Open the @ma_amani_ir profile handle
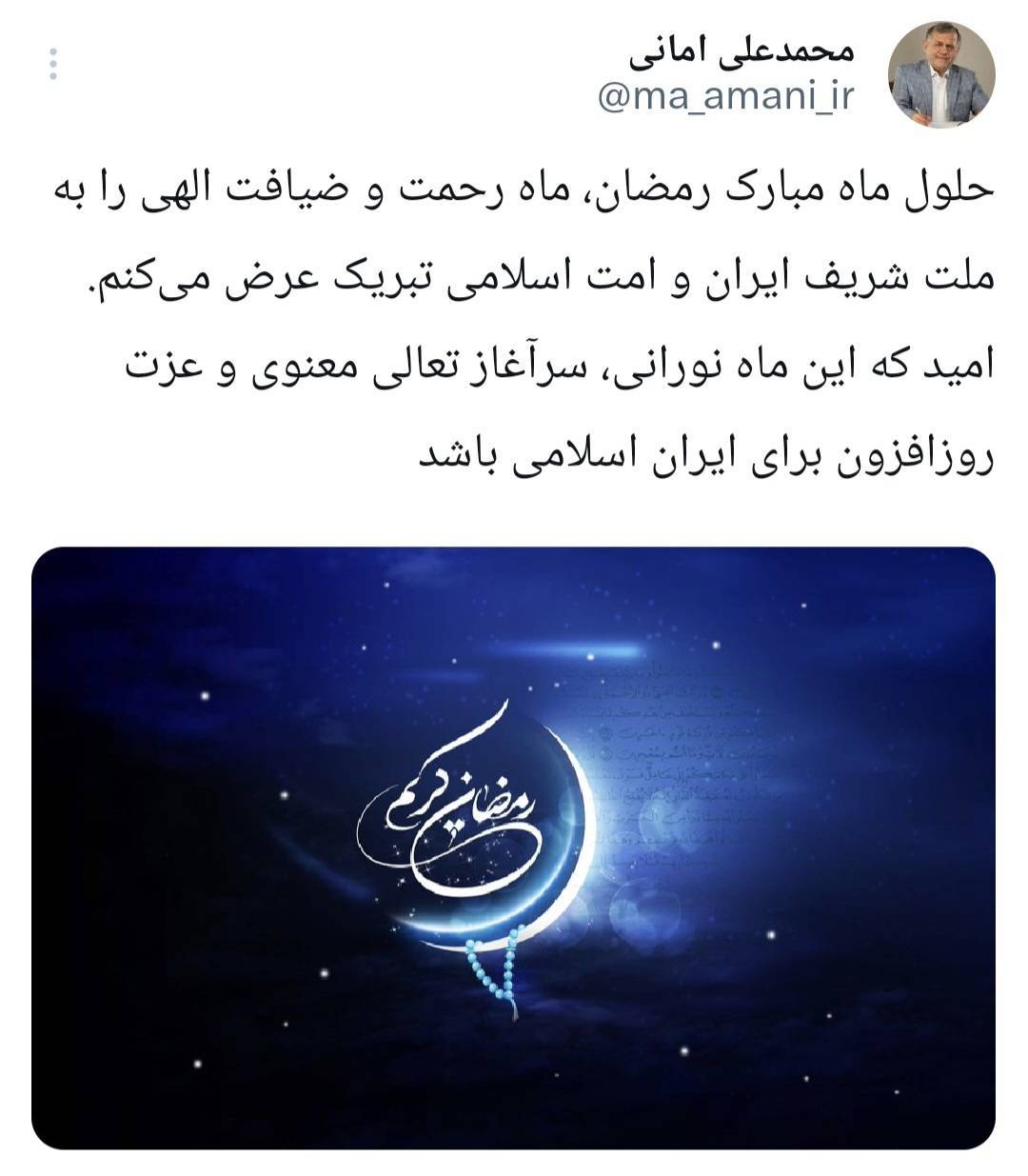This screenshot has height=1176, width=1028. (x=725, y=96)
